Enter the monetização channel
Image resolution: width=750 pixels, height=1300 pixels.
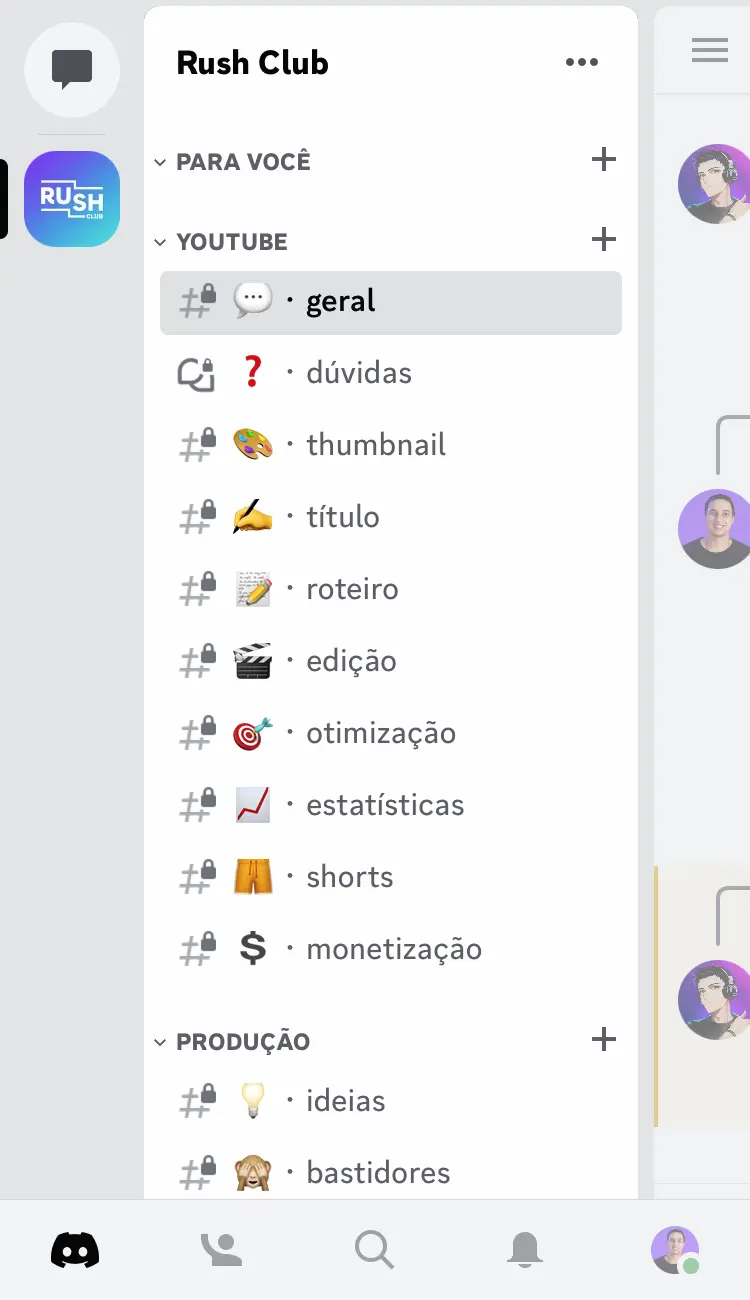point(391,950)
